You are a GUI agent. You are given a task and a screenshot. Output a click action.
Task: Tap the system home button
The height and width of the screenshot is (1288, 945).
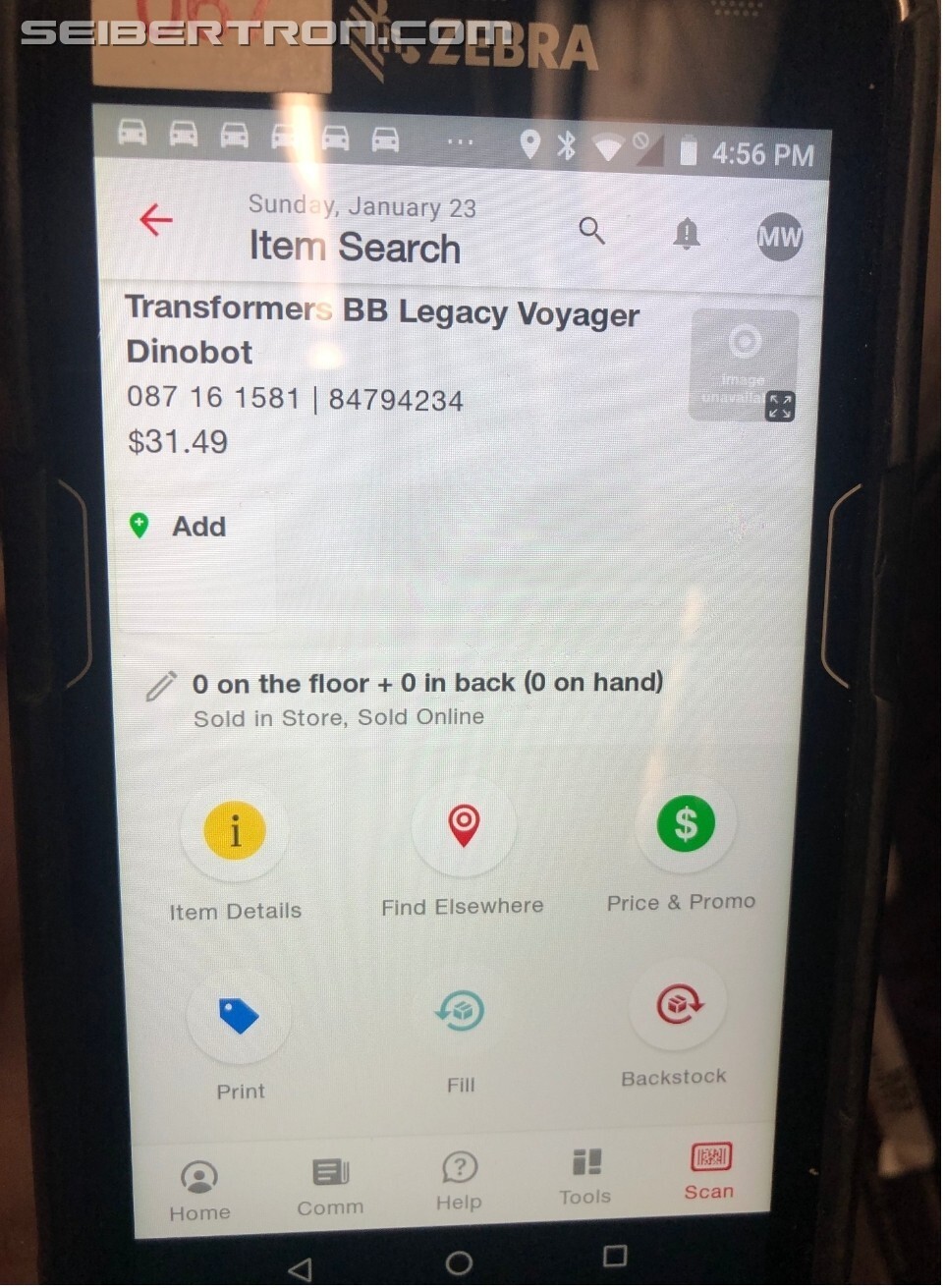click(x=459, y=1262)
